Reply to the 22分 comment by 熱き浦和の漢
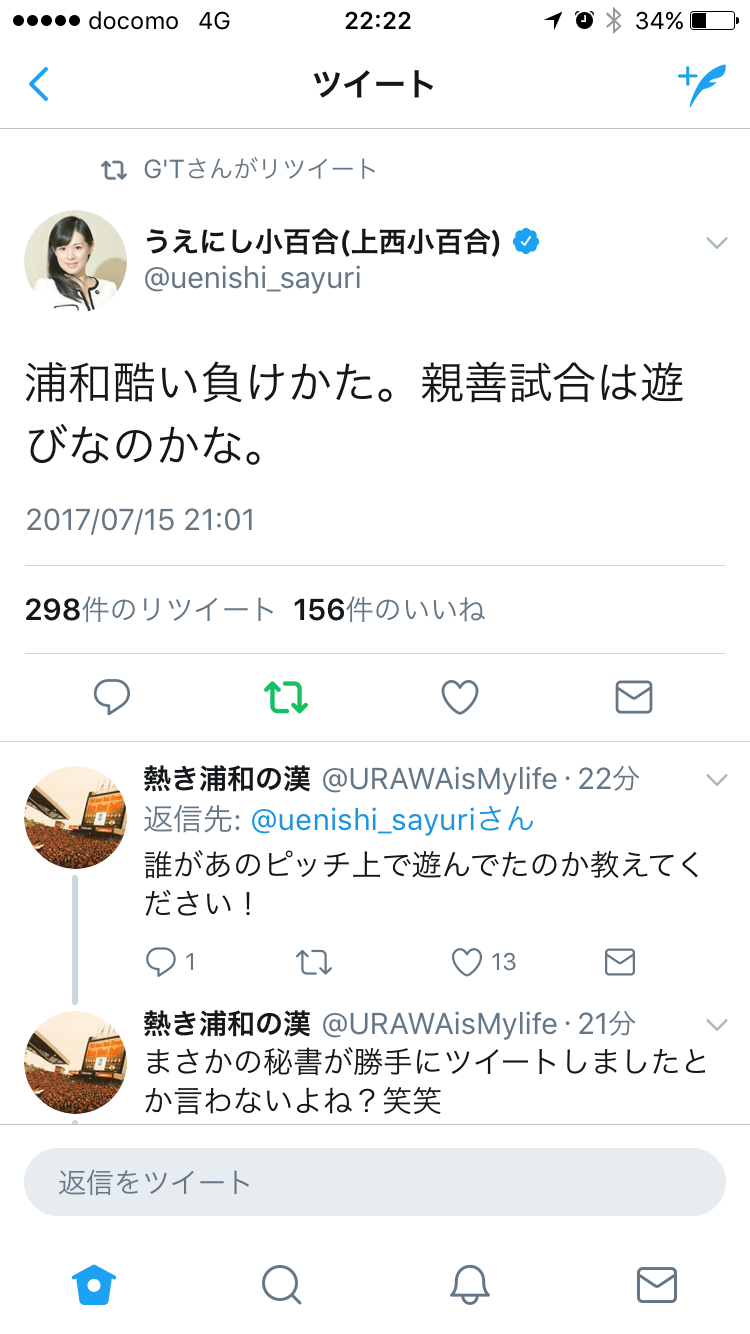Viewport: 750px width, 1334px height. click(161, 962)
